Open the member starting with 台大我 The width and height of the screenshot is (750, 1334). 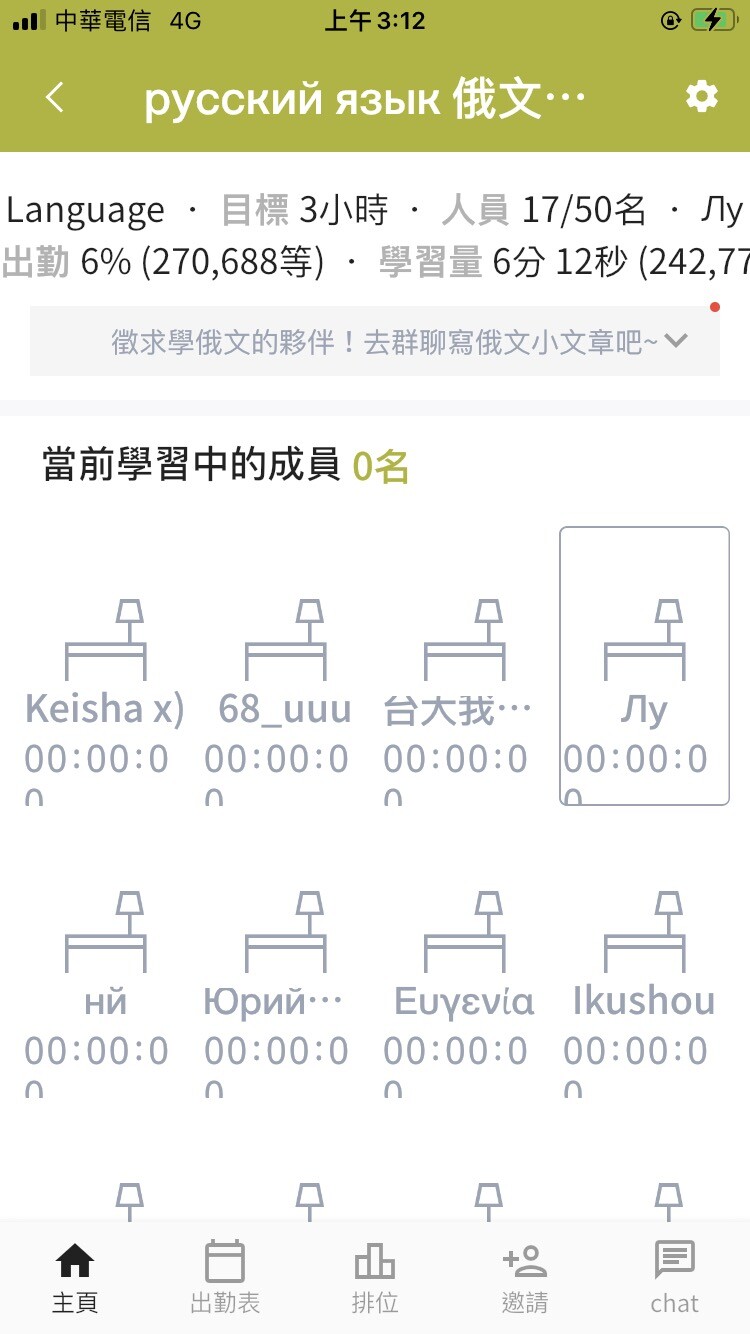click(464, 666)
